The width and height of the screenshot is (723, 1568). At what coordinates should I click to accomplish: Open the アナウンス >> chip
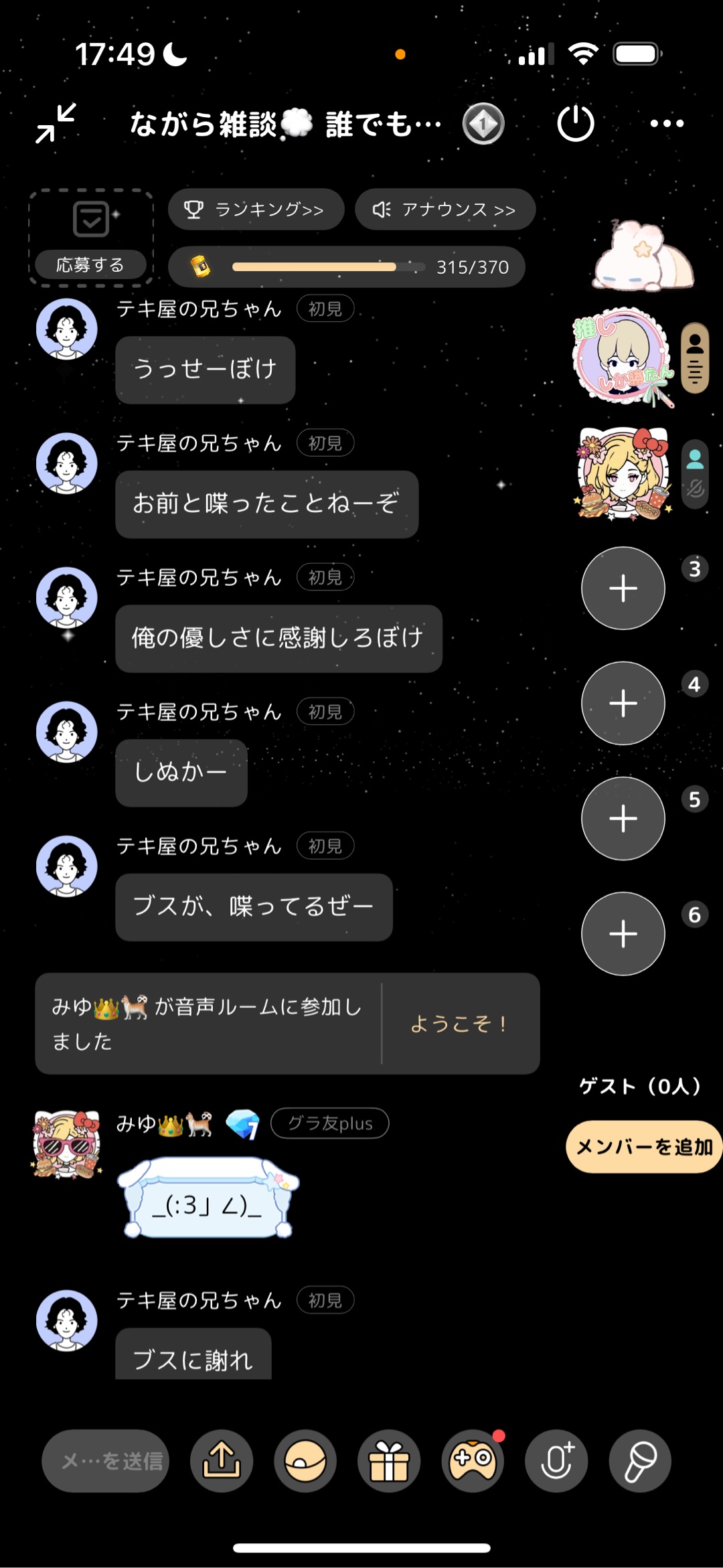pos(445,210)
